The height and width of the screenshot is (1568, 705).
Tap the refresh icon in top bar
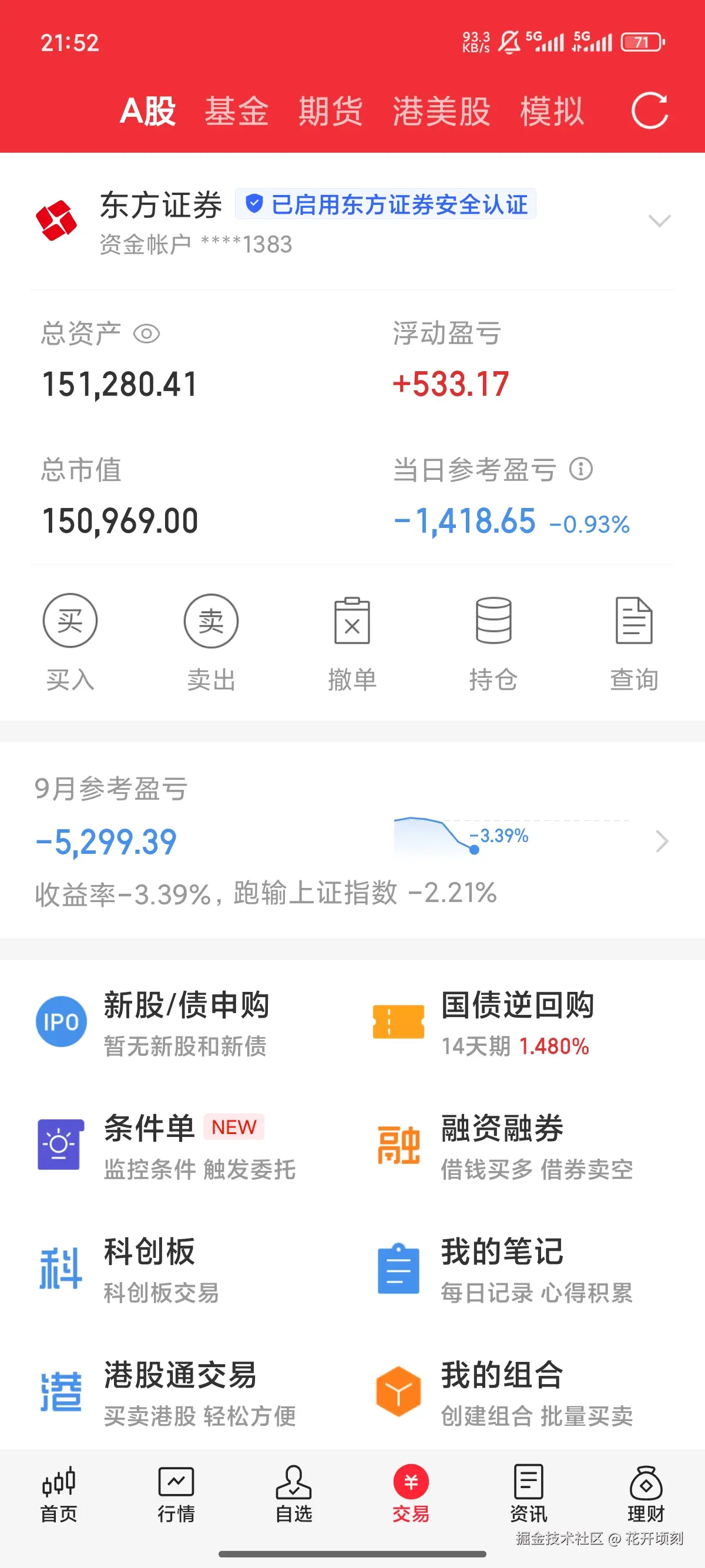tap(649, 111)
